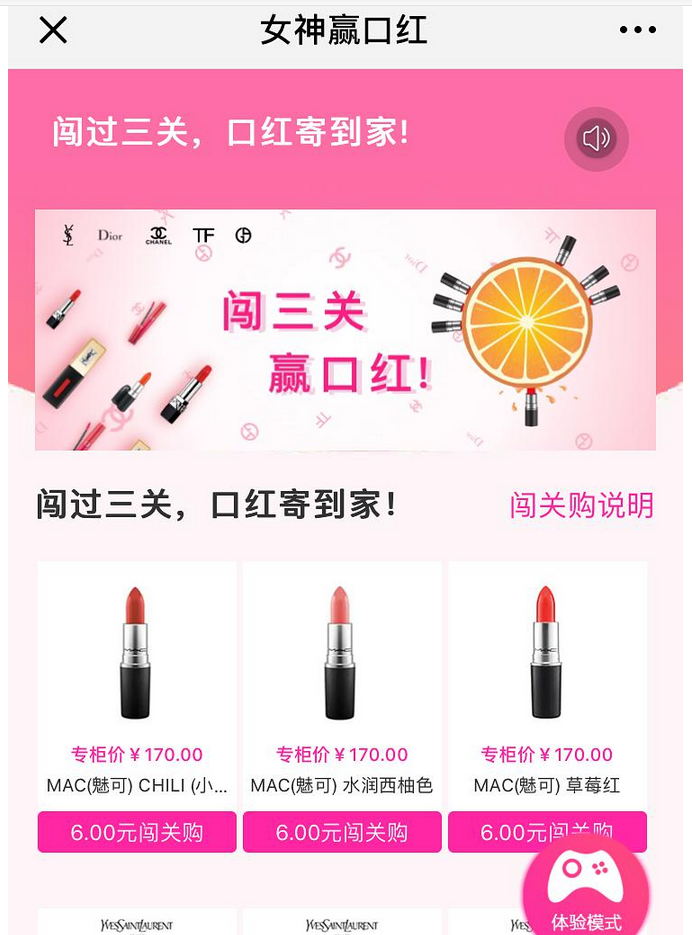
Task: Open the three-dot overflow menu
Action: (637, 30)
